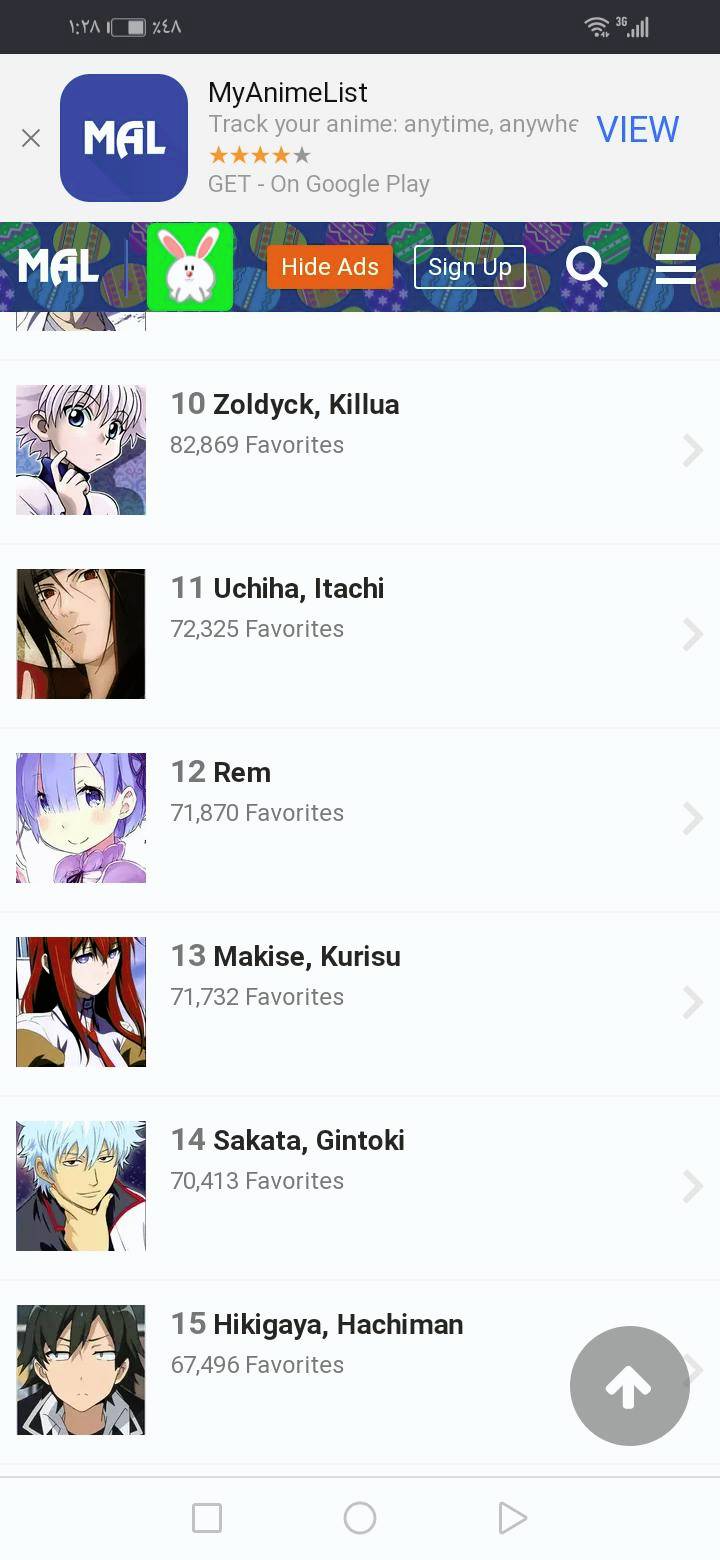Expand details for Rem
Image resolution: width=720 pixels, height=1560 pixels.
[693, 818]
